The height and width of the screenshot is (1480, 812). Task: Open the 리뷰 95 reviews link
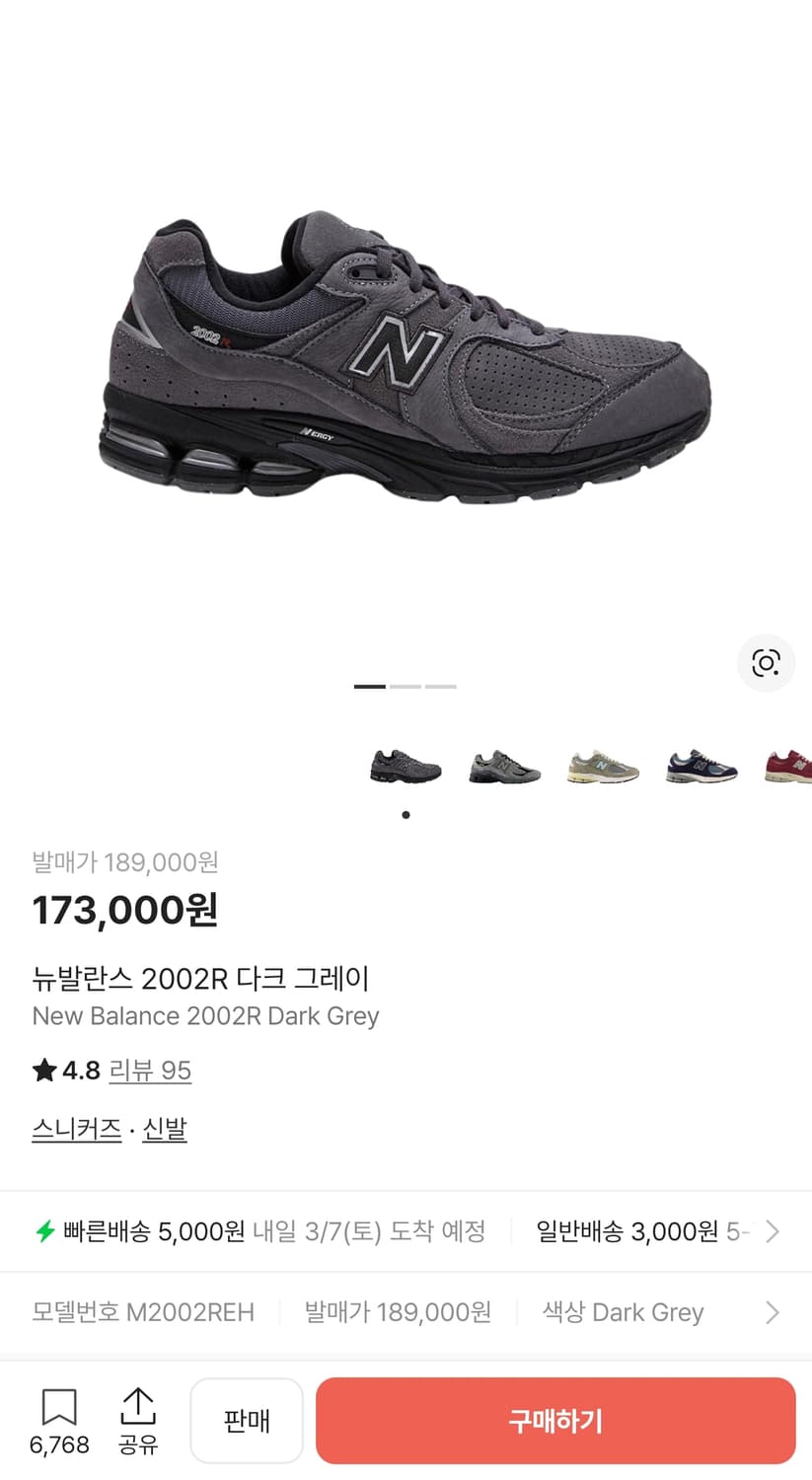pyautogui.click(x=151, y=1070)
